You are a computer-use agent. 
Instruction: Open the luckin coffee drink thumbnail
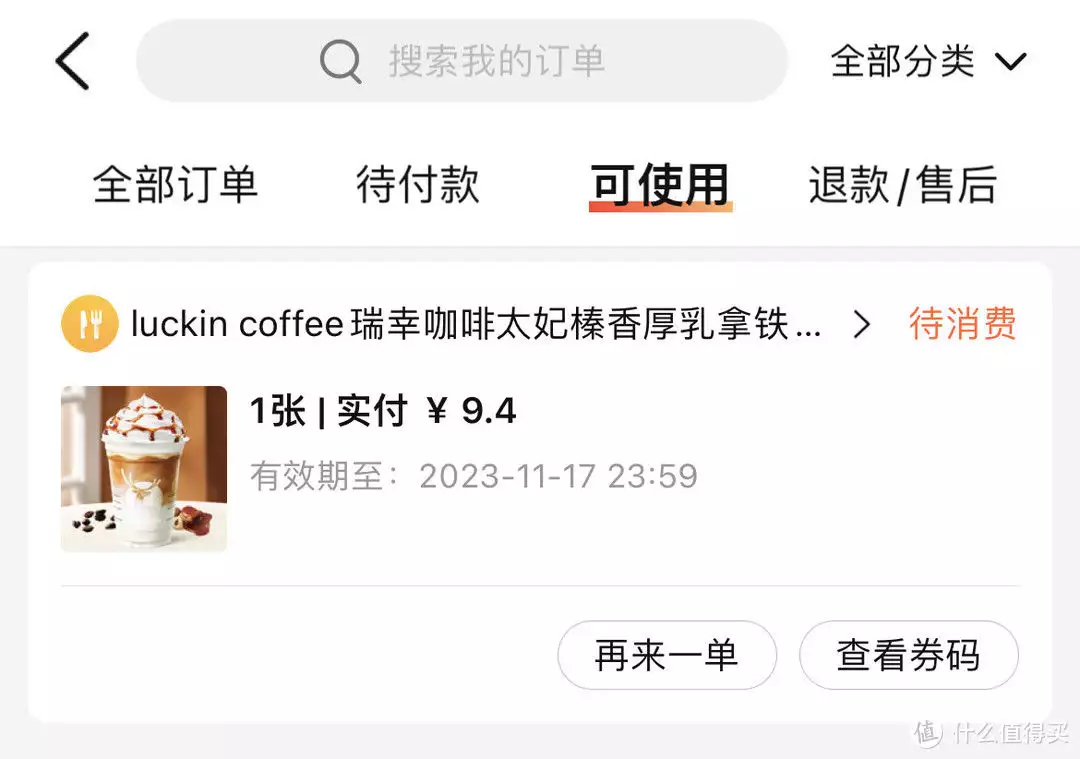pyautogui.click(x=144, y=469)
